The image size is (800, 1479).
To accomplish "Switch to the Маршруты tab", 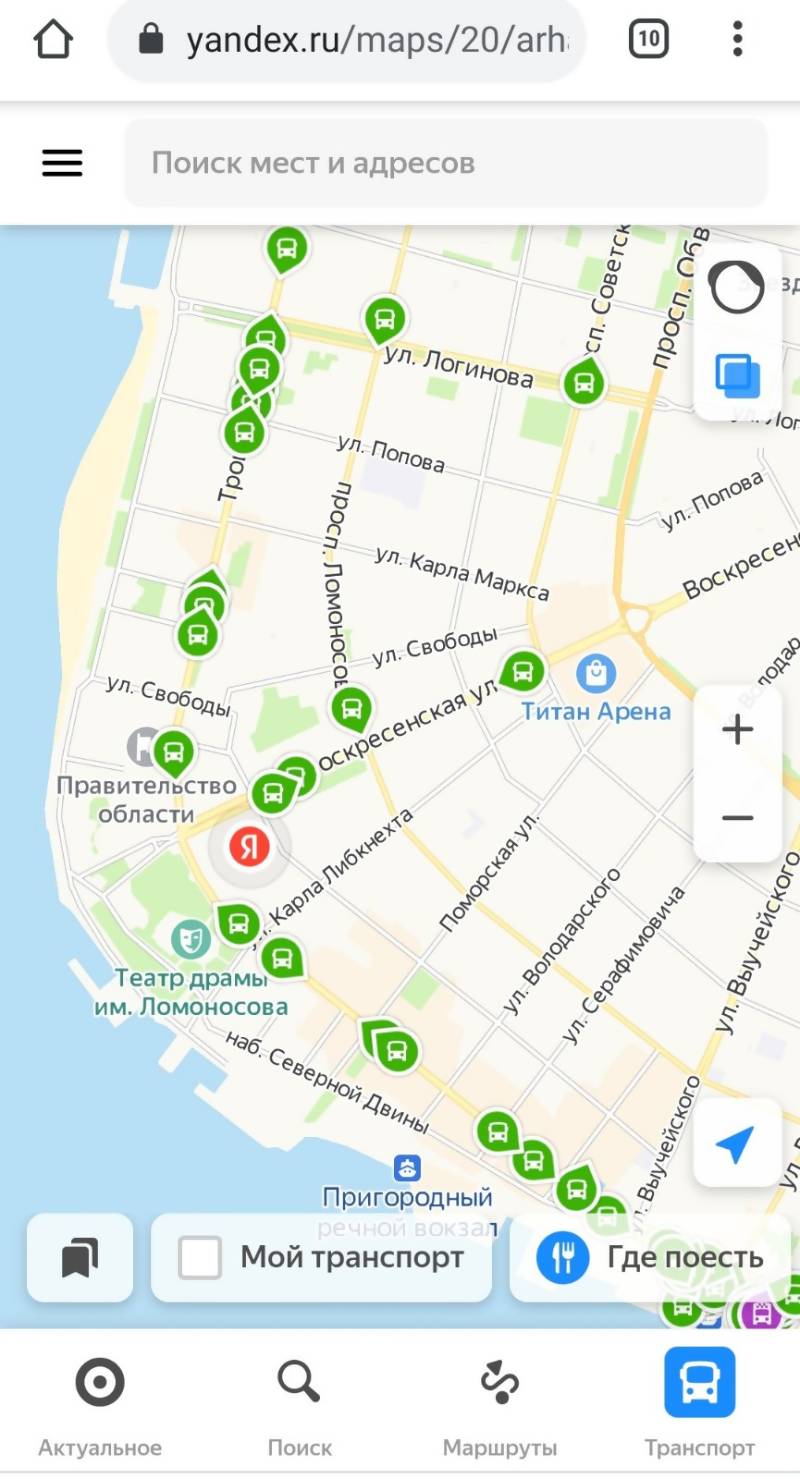I will coord(499,1403).
